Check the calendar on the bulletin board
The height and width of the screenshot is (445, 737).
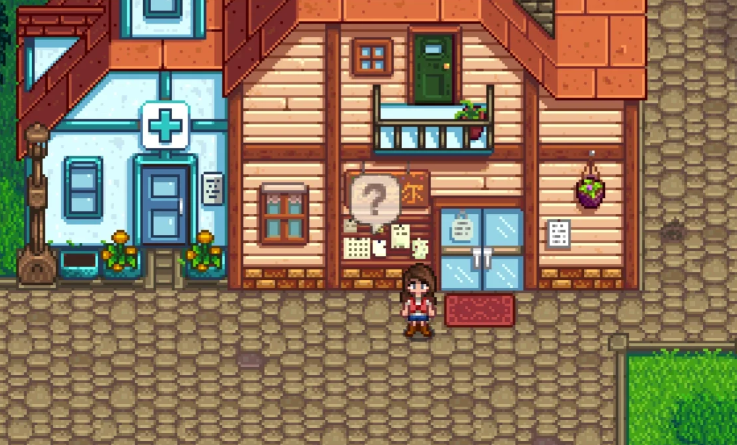click(x=357, y=247)
